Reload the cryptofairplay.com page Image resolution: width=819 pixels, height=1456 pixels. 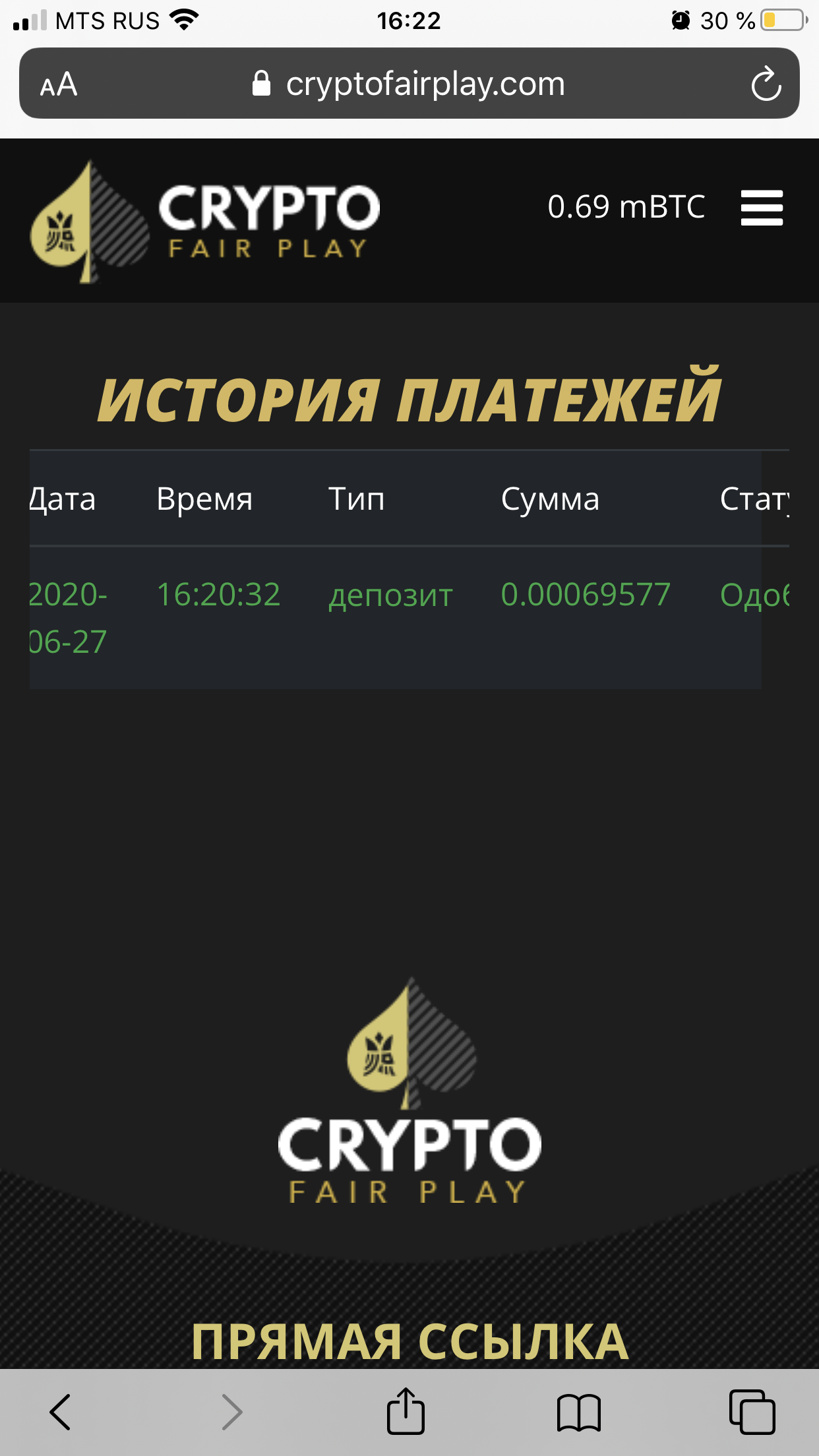tap(766, 84)
